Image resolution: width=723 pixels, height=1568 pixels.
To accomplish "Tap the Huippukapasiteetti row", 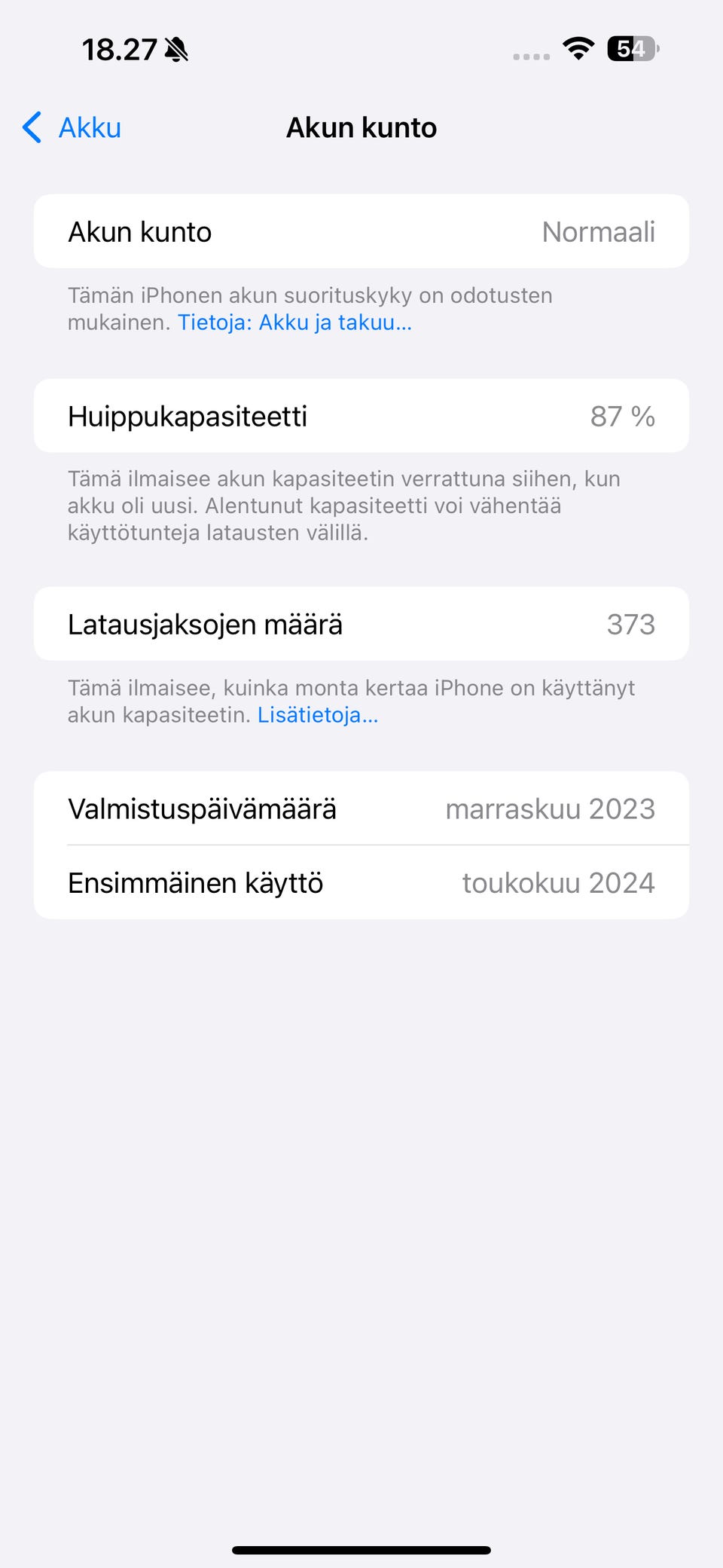I will pos(361,415).
